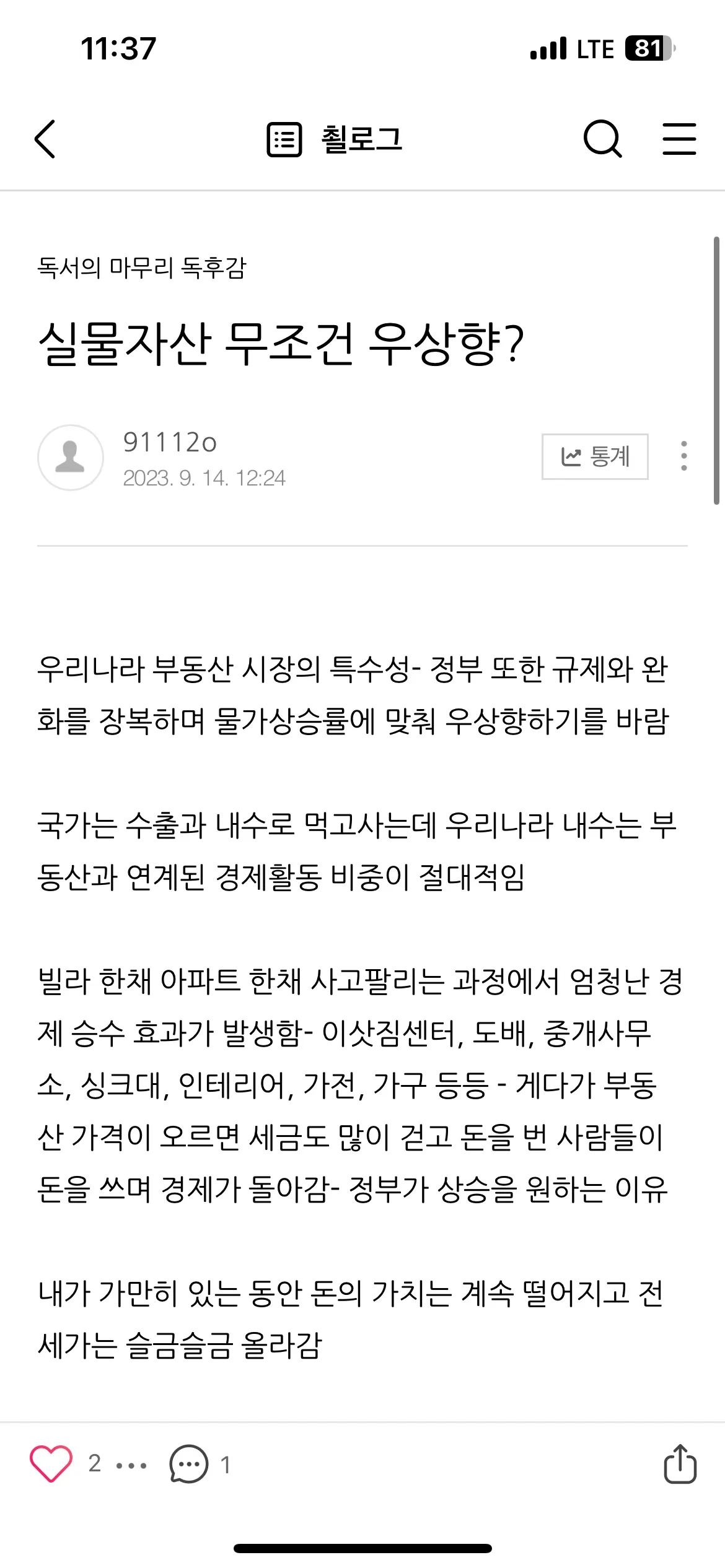Open the 독서의 마무리 독후감 category
725x1568 pixels.
(143, 268)
